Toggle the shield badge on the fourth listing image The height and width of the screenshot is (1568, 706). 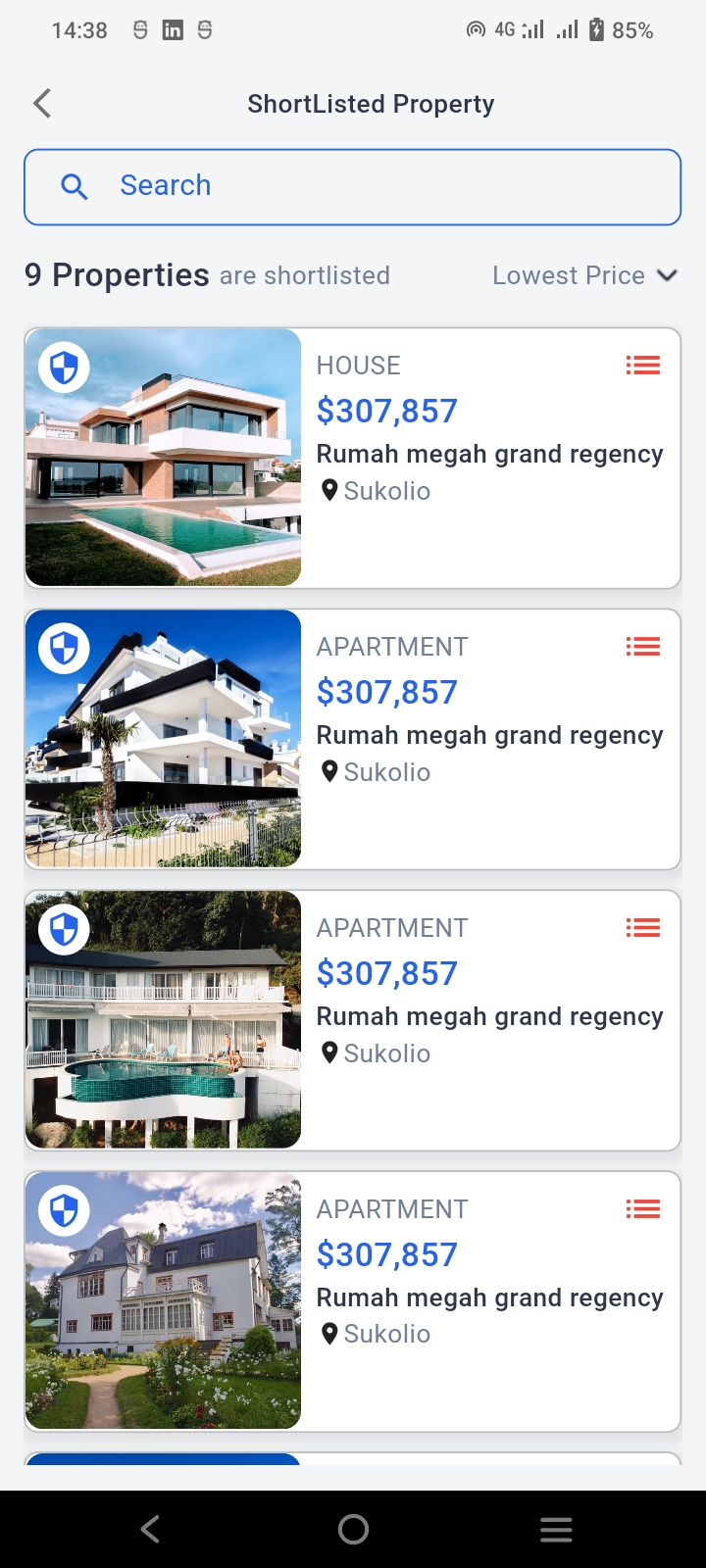tap(63, 1210)
